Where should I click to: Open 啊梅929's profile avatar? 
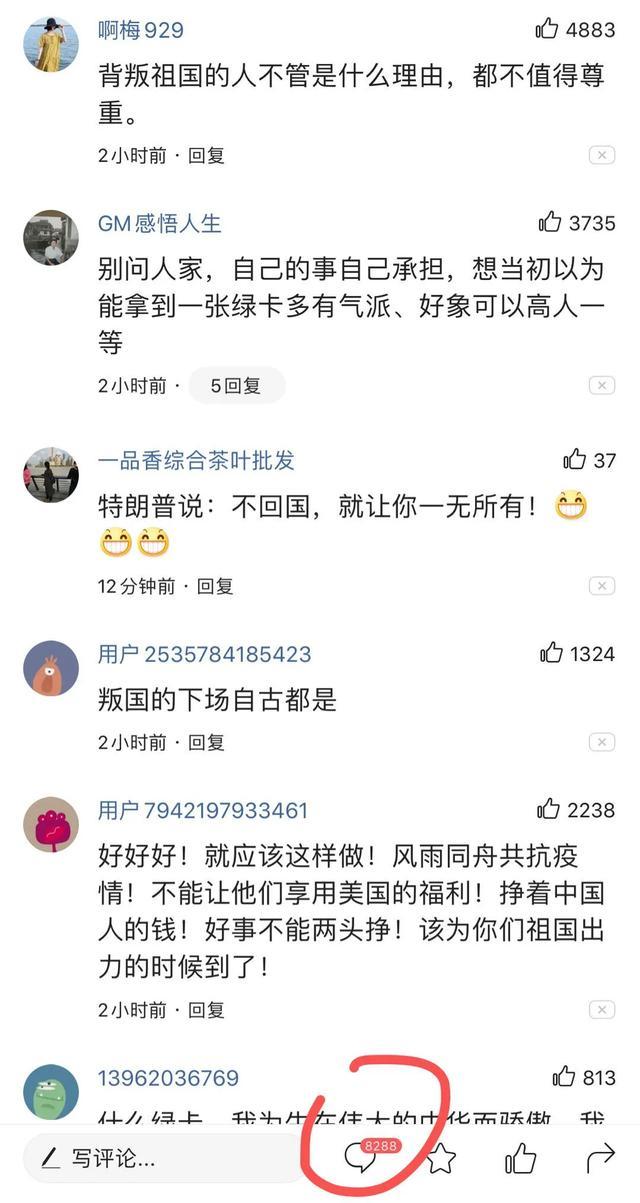(51, 45)
